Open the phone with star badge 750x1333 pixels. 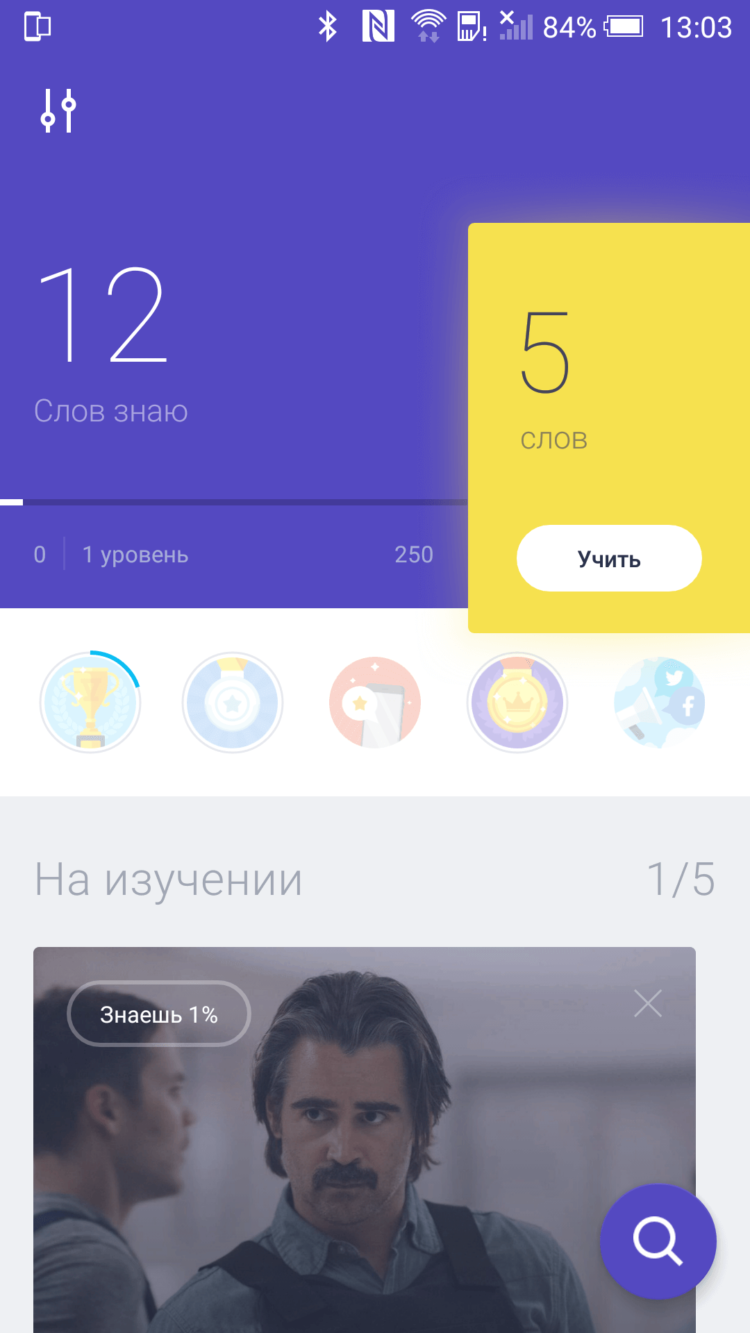coord(375,702)
